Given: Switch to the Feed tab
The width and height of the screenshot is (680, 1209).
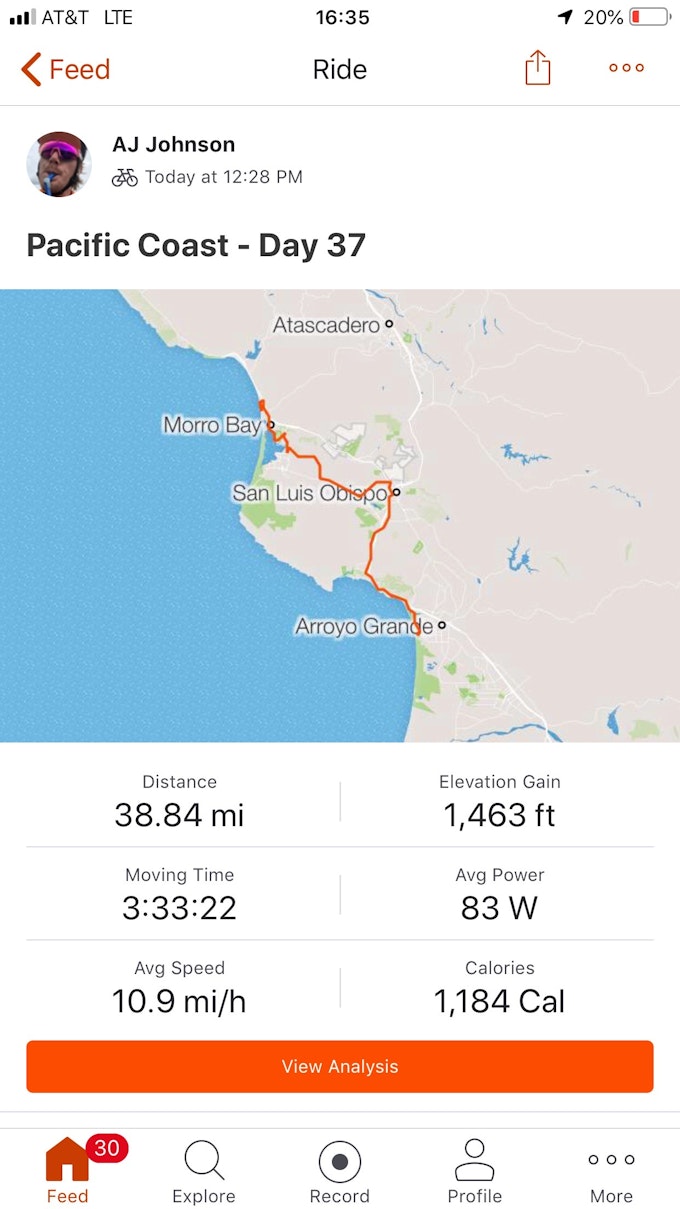Looking at the screenshot, I should pos(68,1170).
